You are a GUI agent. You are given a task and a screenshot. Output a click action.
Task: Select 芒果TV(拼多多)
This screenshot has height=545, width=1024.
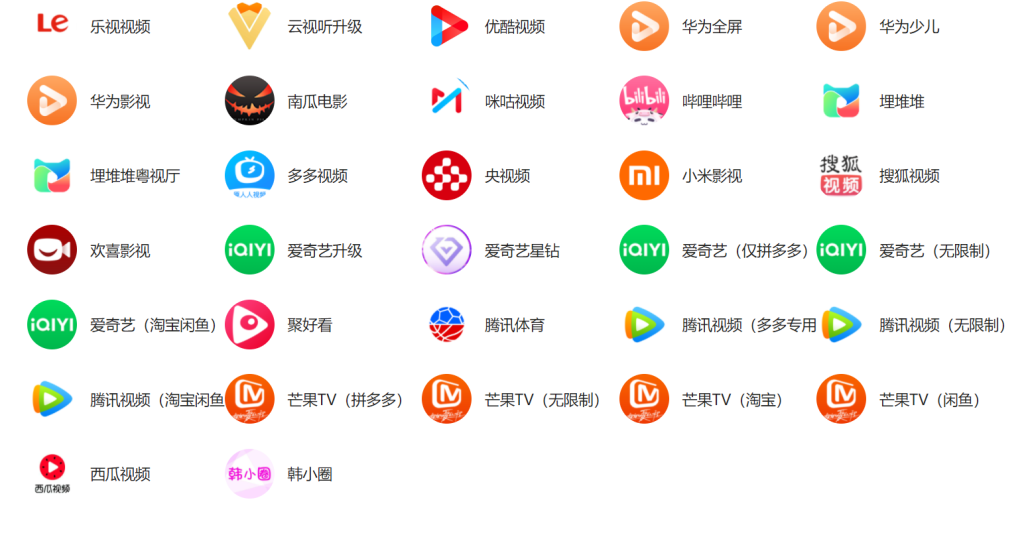[344, 400]
